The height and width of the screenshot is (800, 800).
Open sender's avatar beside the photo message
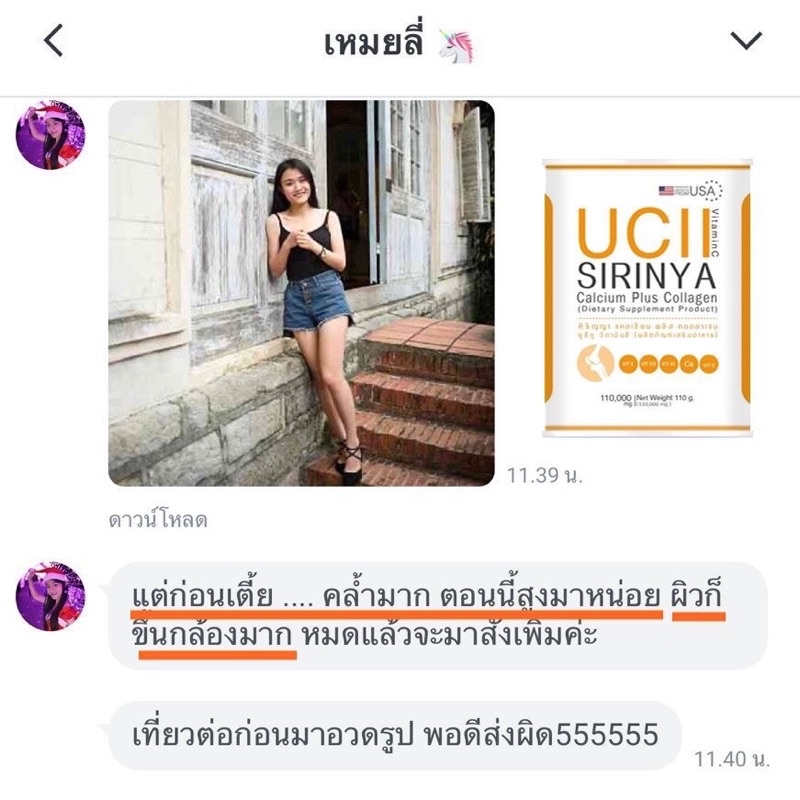coord(51,135)
